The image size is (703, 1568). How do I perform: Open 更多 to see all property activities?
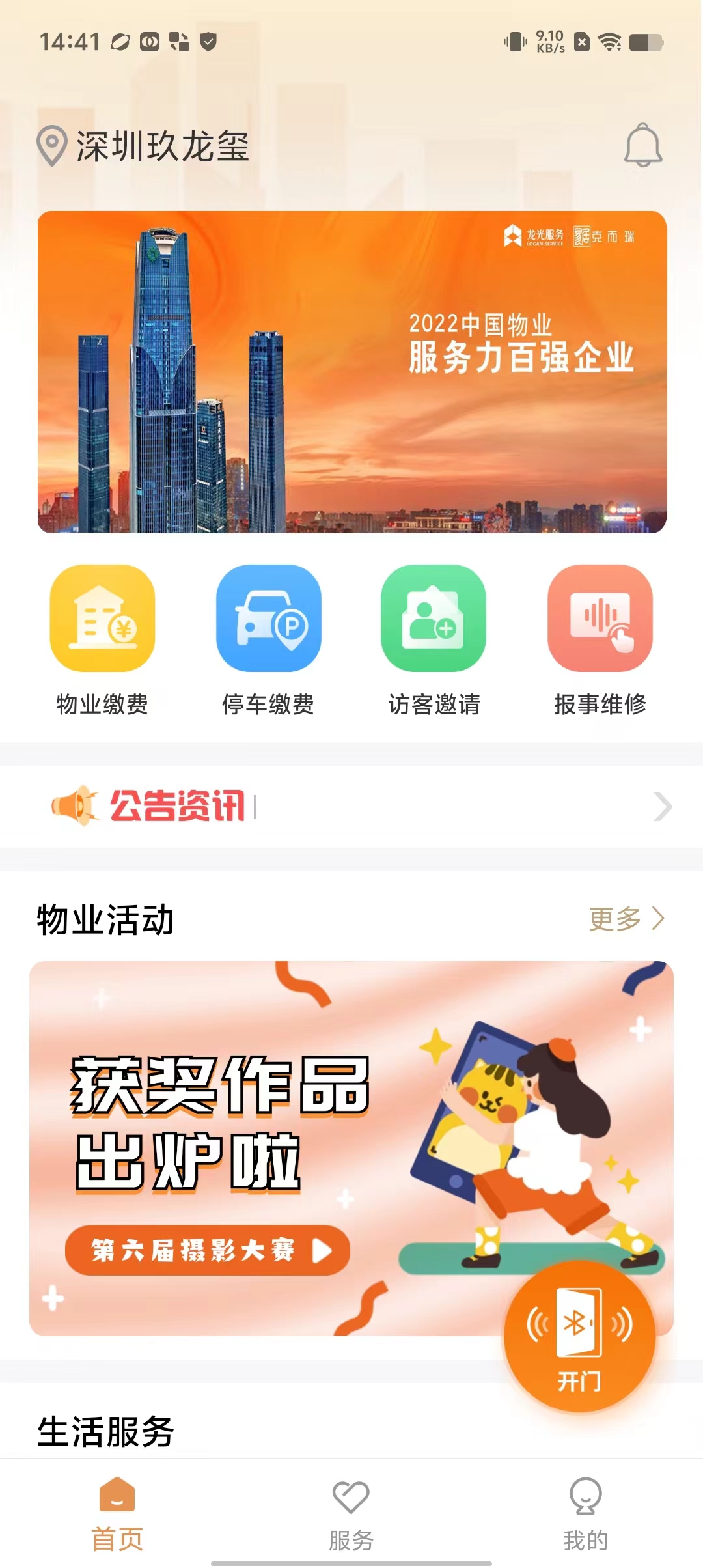[615, 919]
